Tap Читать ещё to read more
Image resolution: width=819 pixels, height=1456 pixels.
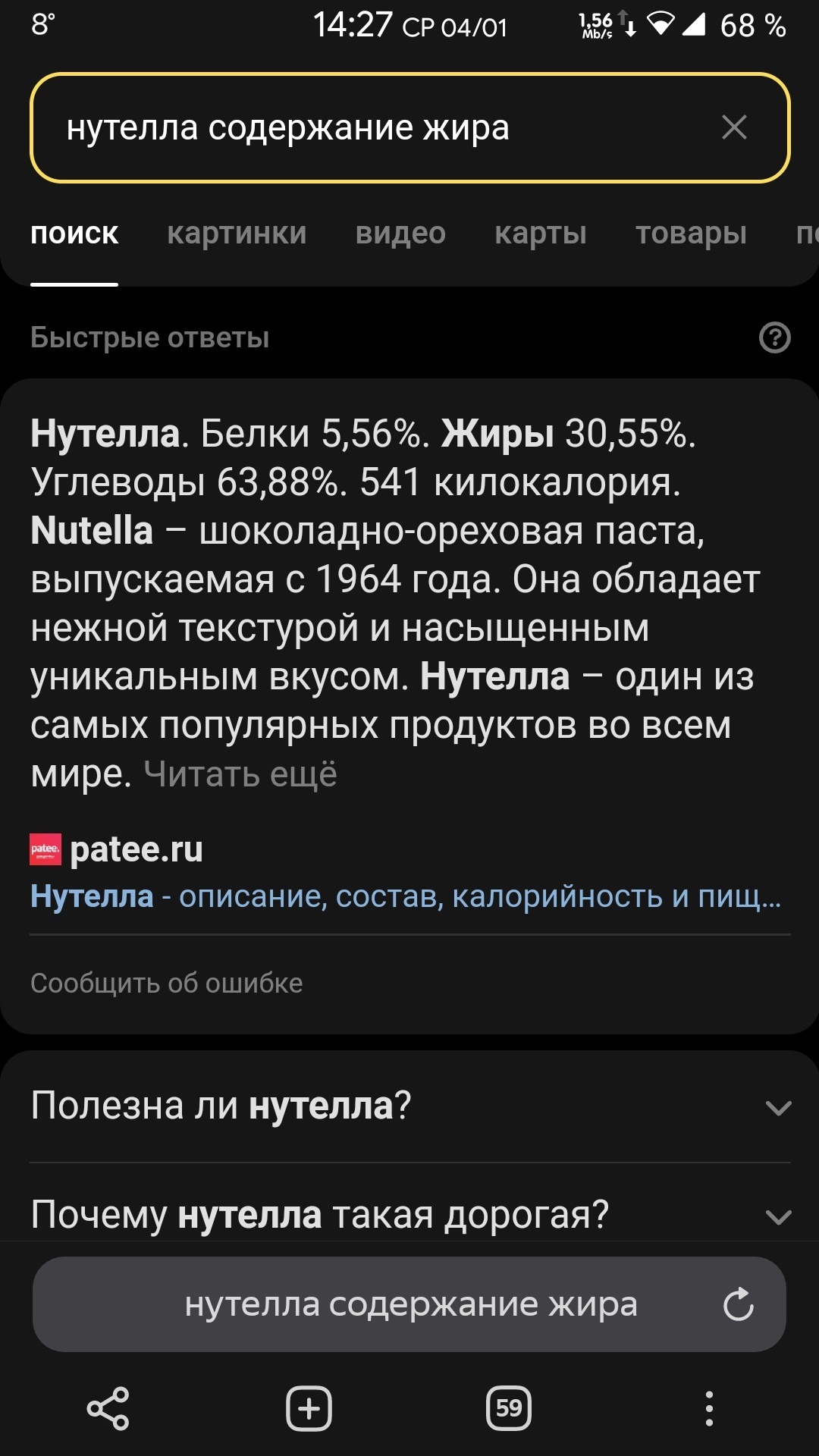240,774
